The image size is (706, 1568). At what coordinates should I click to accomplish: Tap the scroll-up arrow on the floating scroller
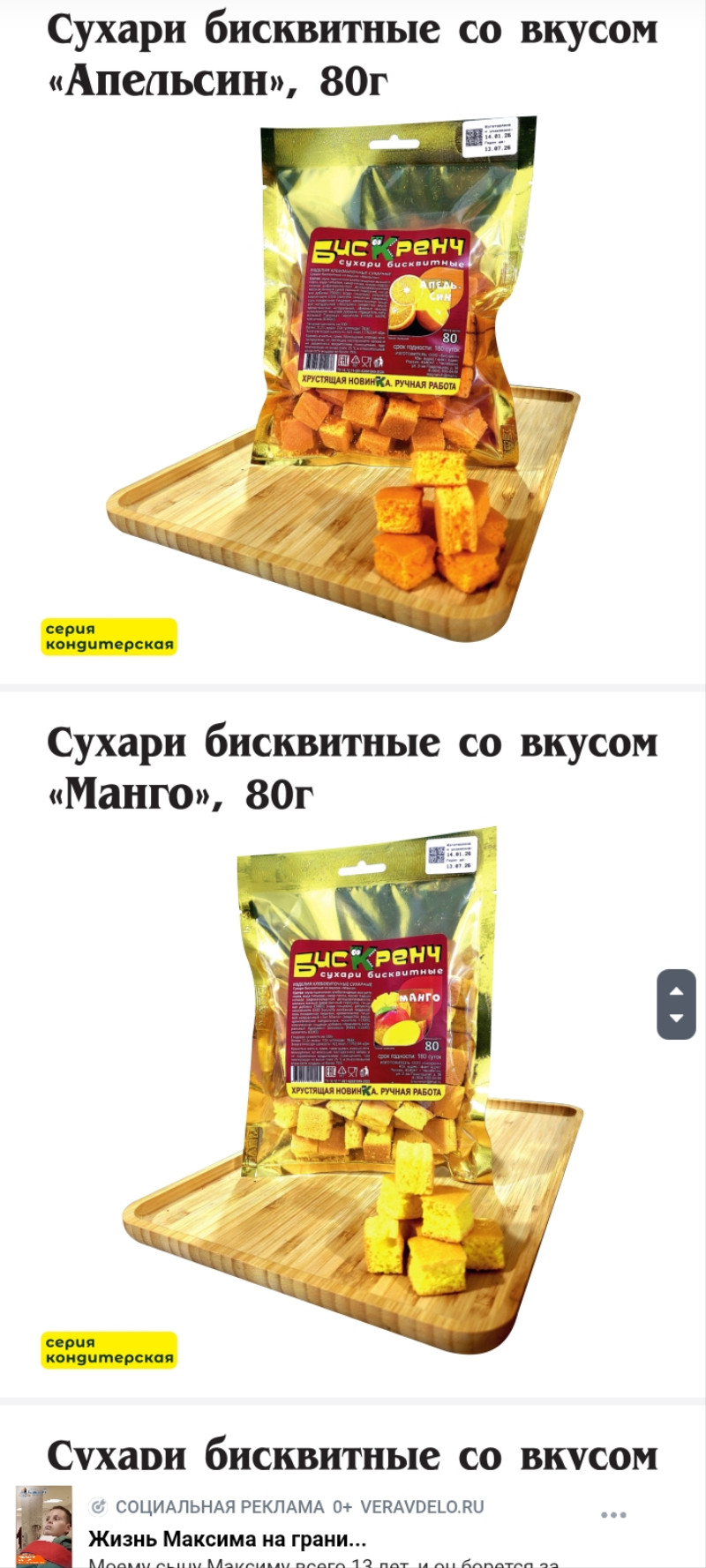tap(677, 990)
